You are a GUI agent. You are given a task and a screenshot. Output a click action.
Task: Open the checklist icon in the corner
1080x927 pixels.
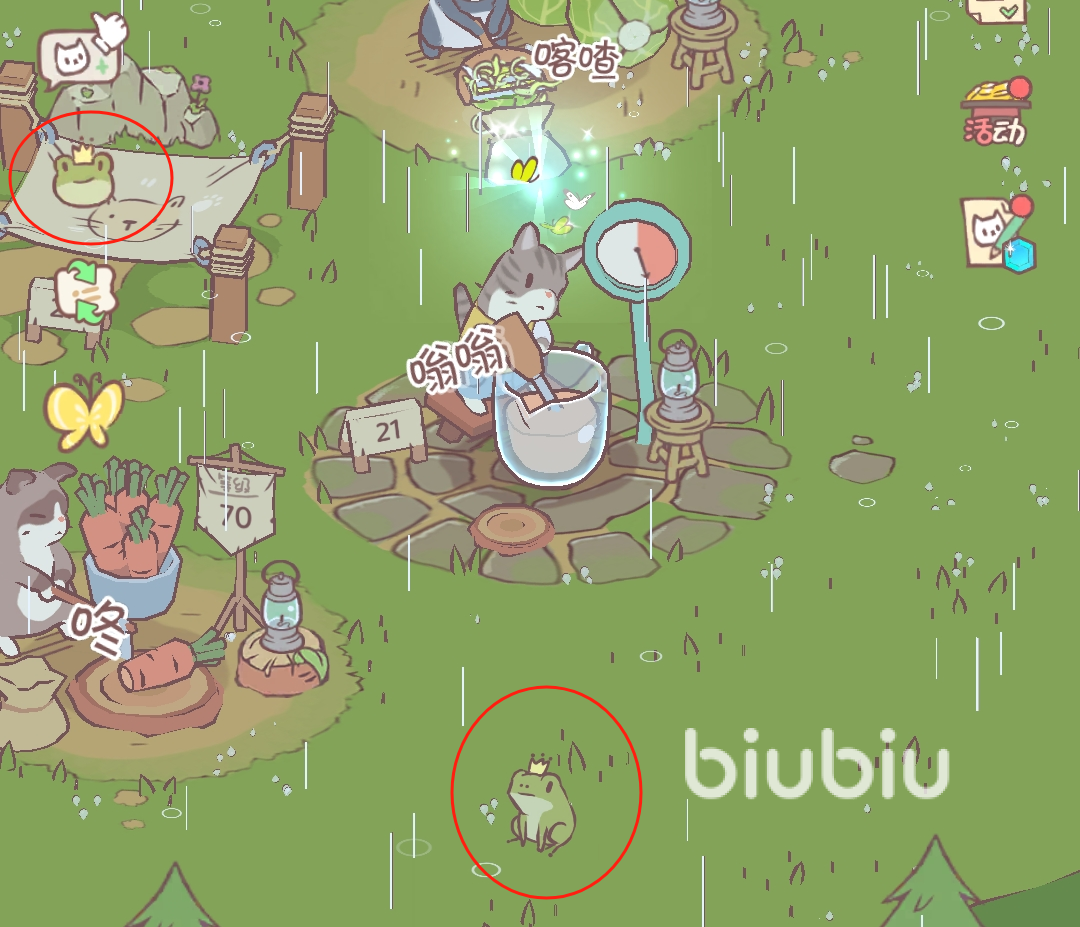(x=998, y=10)
